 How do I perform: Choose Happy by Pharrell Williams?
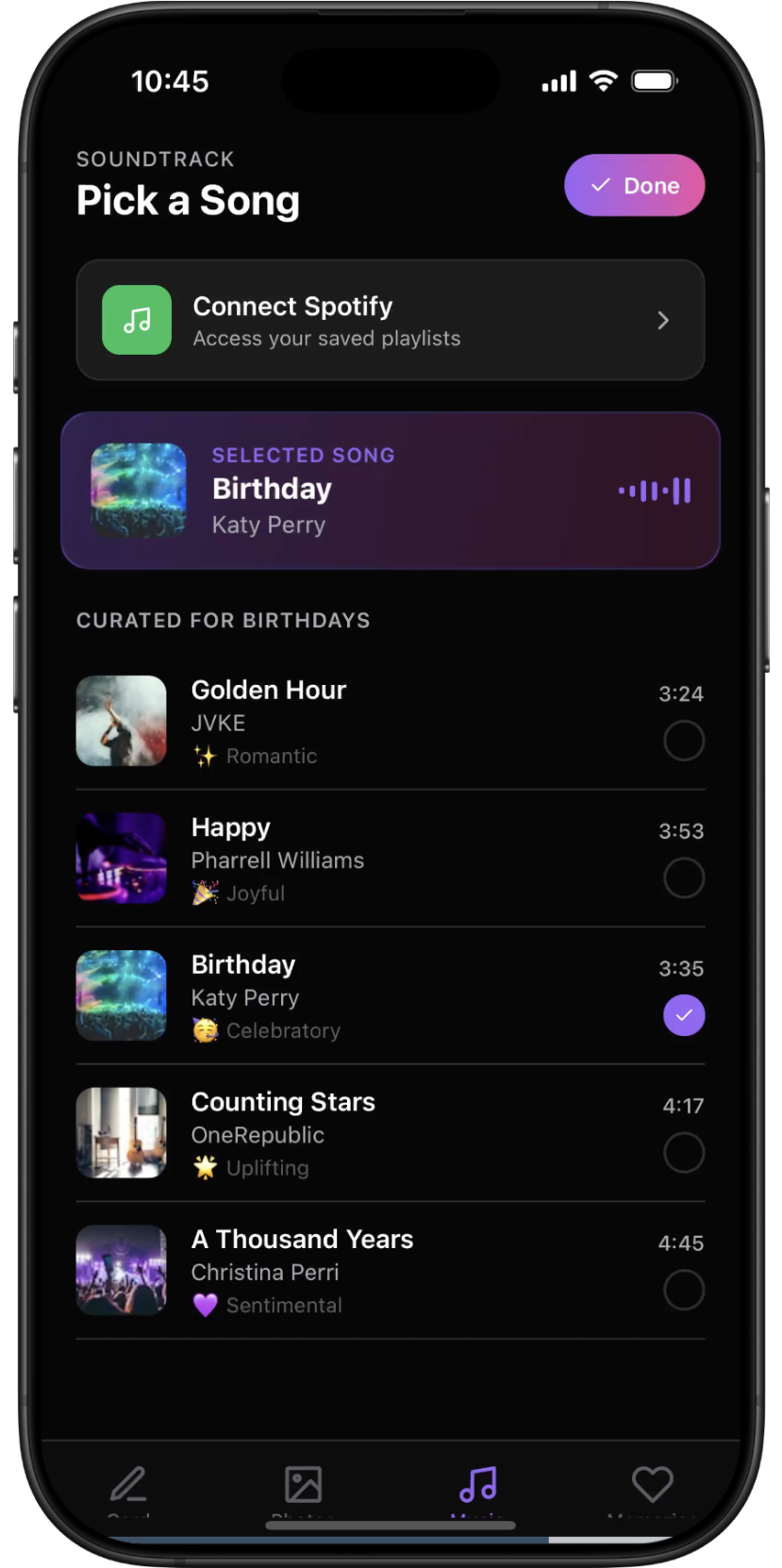(683, 878)
